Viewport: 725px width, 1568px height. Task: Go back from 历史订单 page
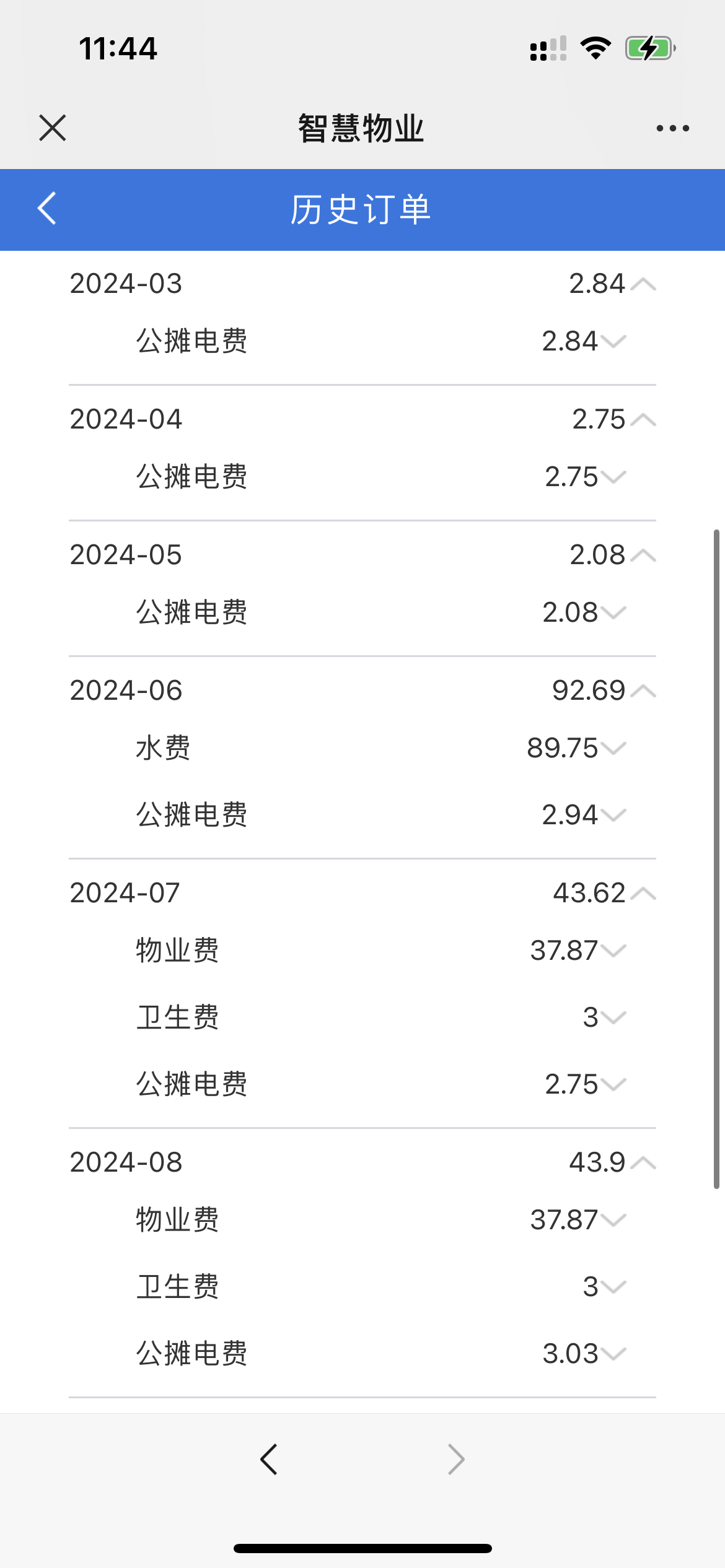click(47, 209)
